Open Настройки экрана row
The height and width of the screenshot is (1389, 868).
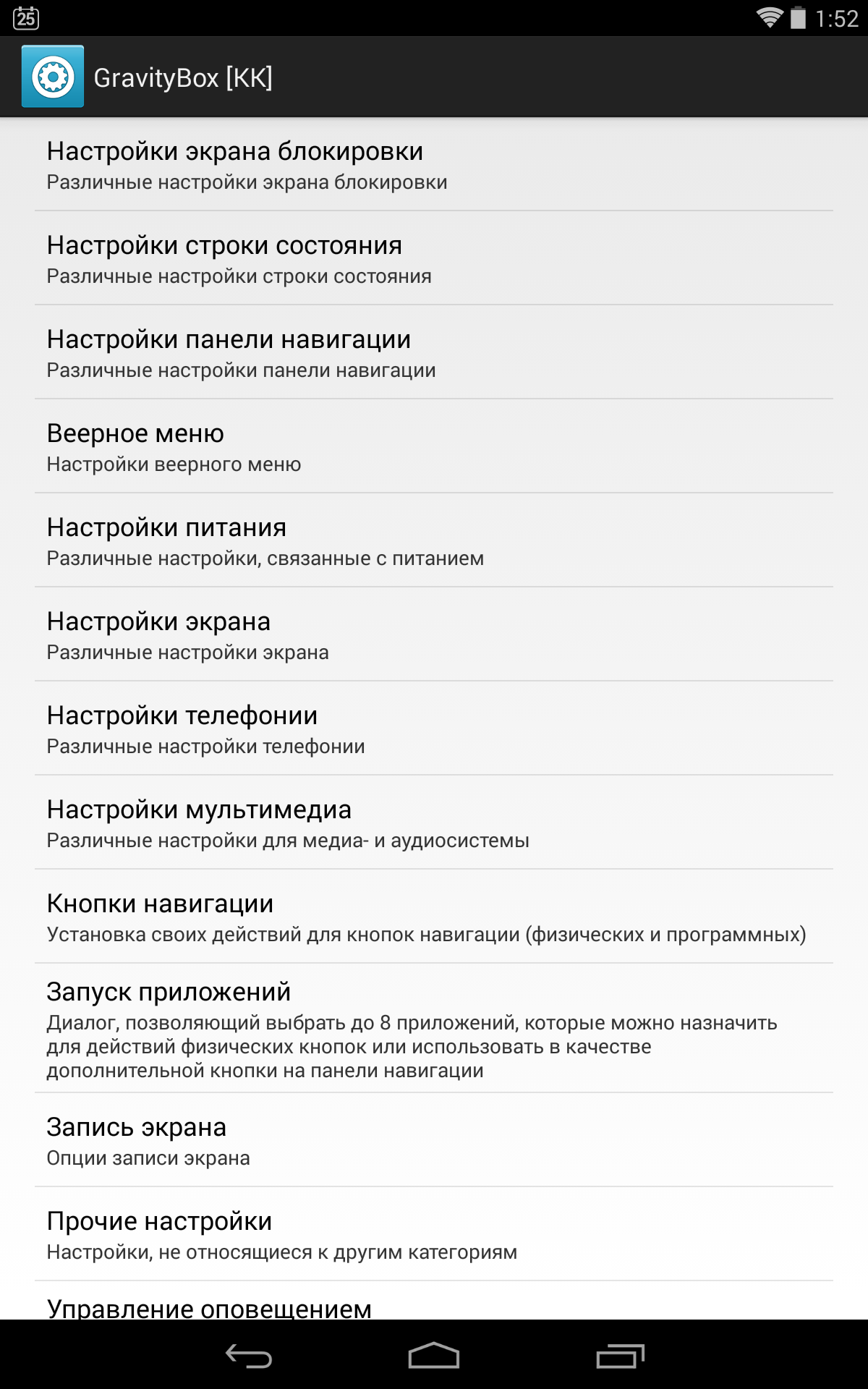(434, 635)
